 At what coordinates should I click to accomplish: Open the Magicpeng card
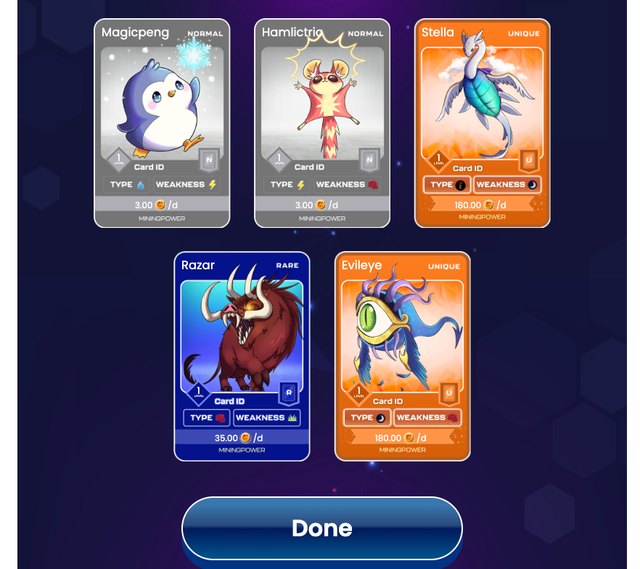(162, 122)
